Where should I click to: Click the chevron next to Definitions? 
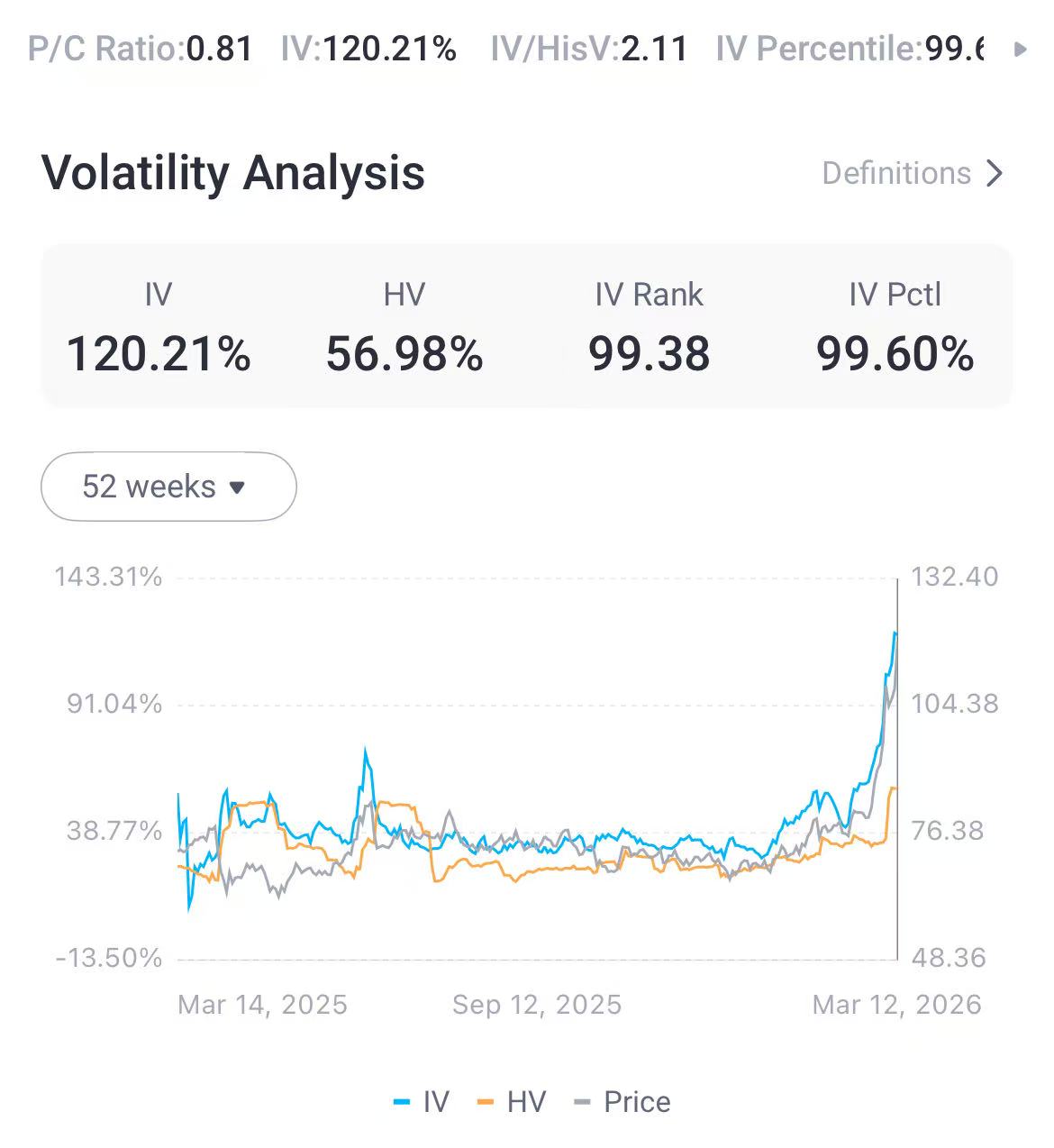click(x=994, y=173)
